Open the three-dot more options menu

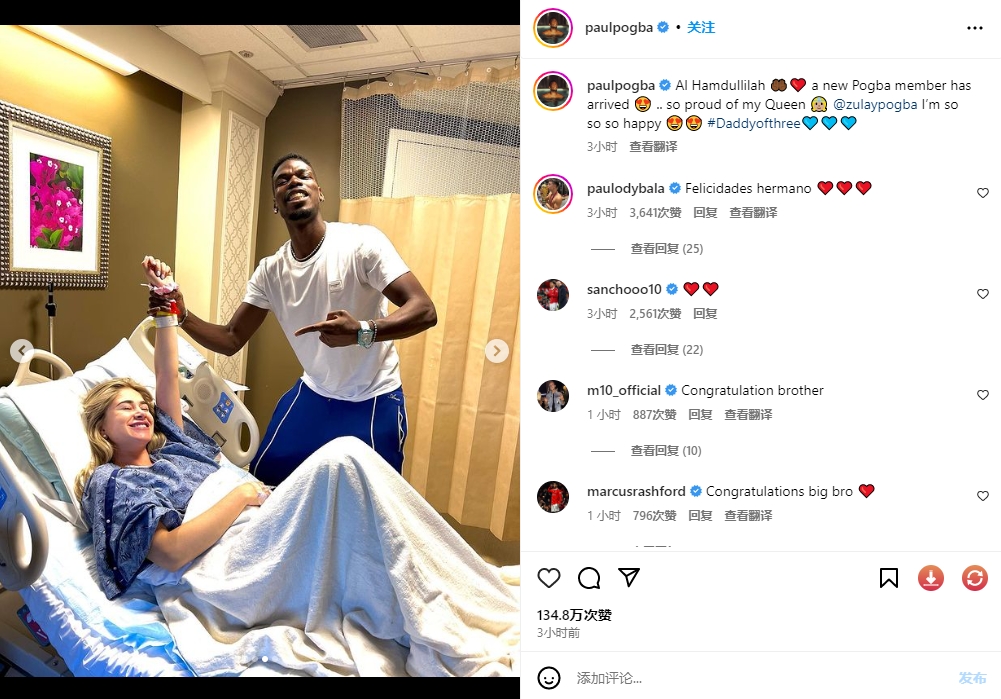coord(975,28)
